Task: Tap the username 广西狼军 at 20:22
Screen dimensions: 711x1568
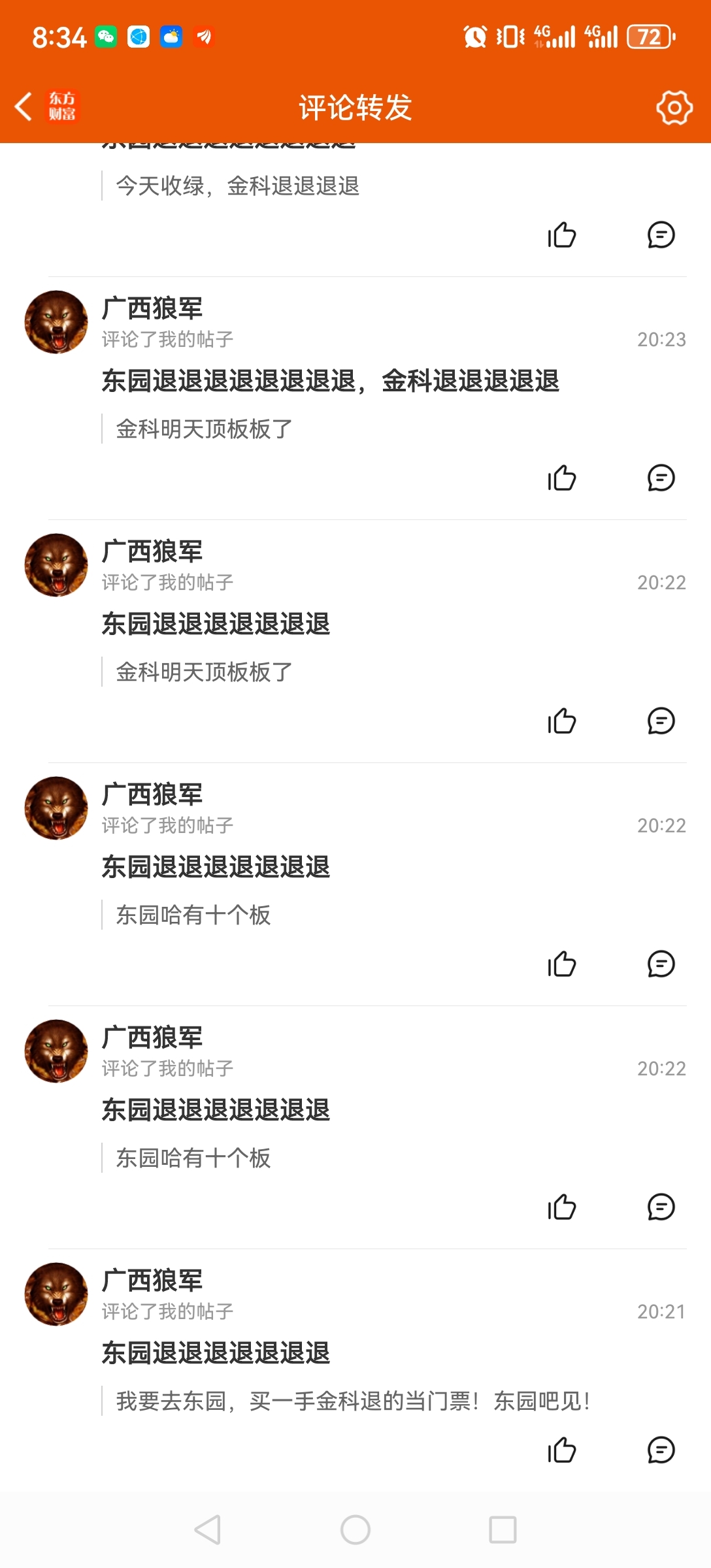Action: click(x=152, y=551)
